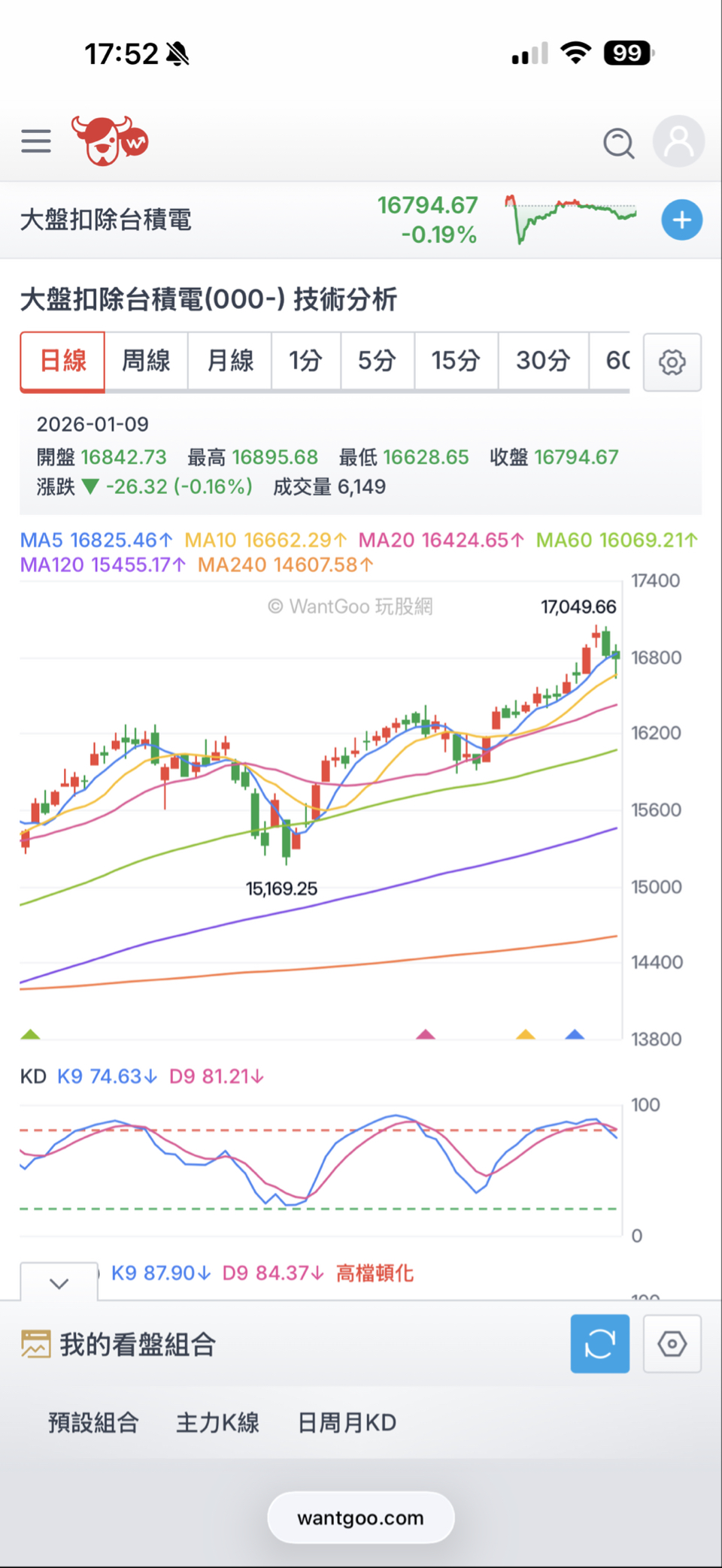Switch to the 15分 chart tab
The image size is (722, 1568).
click(456, 362)
